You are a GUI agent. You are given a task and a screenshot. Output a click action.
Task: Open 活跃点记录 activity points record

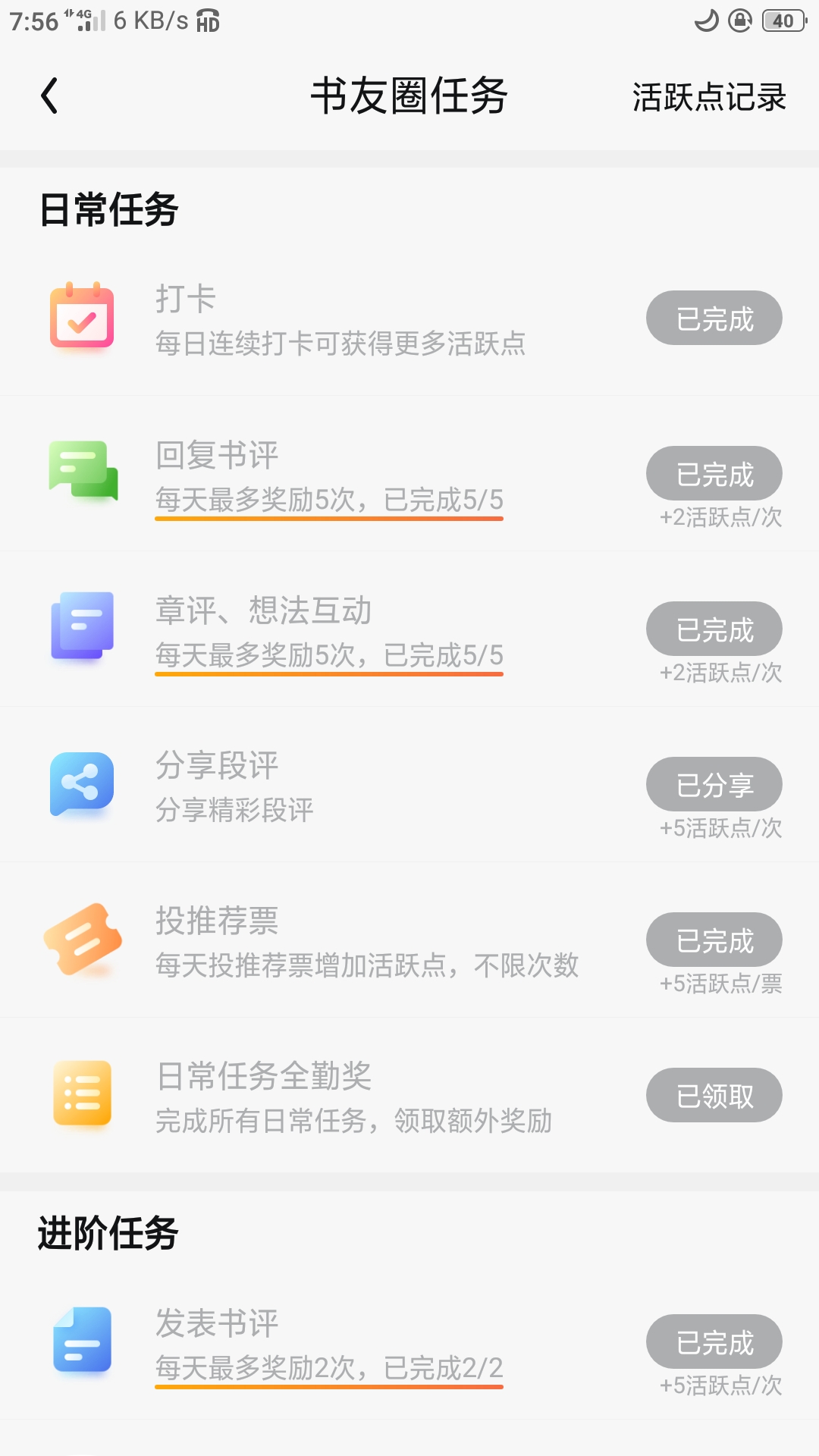(x=709, y=97)
